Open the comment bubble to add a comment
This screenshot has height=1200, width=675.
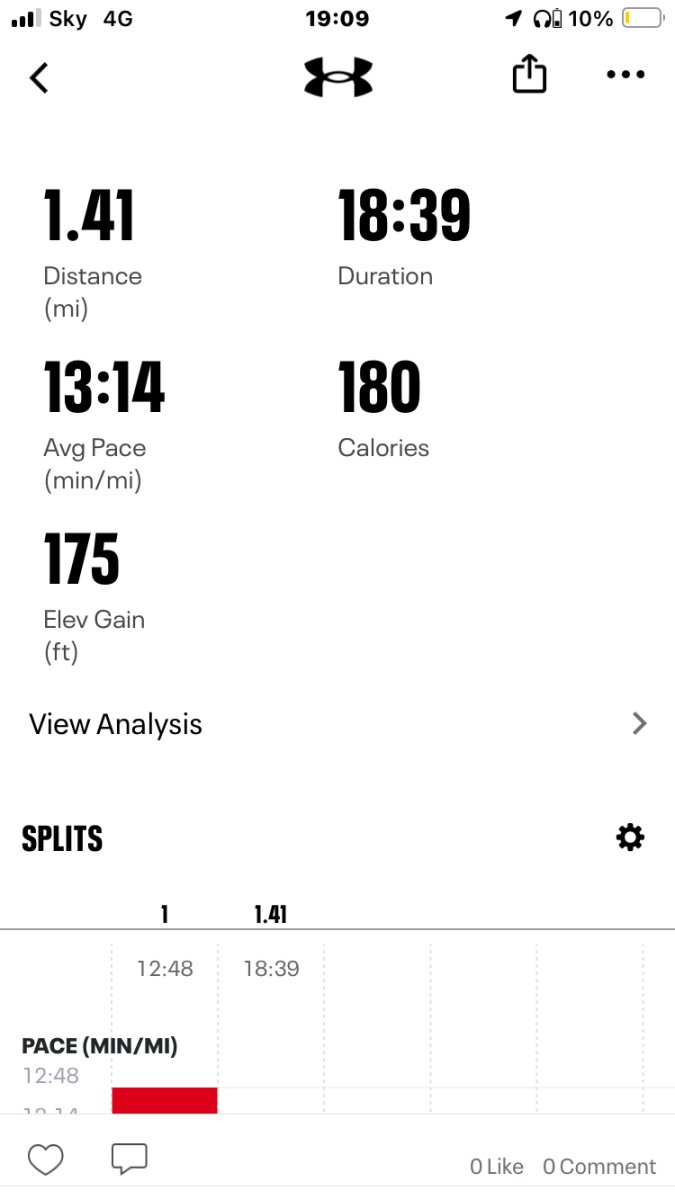click(x=129, y=1160)
